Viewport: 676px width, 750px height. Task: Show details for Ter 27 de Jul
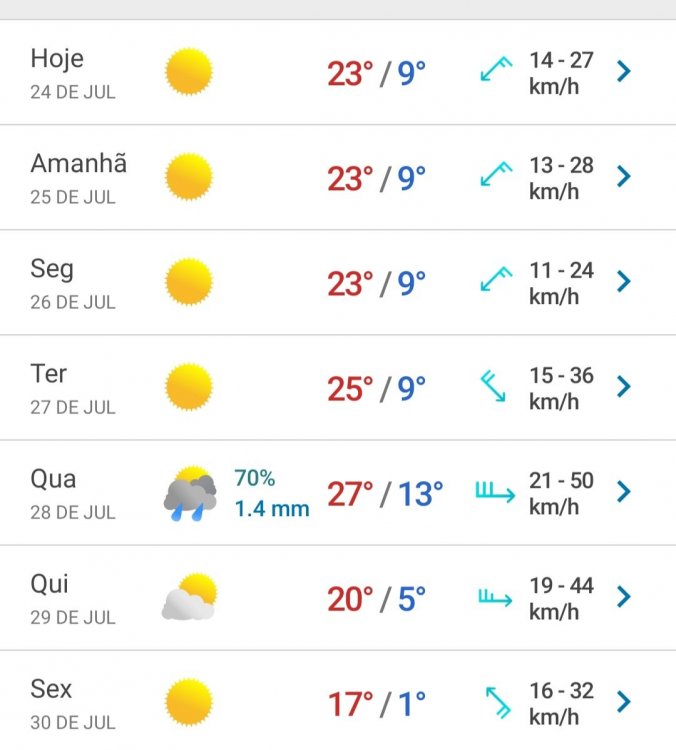(337, 388)
